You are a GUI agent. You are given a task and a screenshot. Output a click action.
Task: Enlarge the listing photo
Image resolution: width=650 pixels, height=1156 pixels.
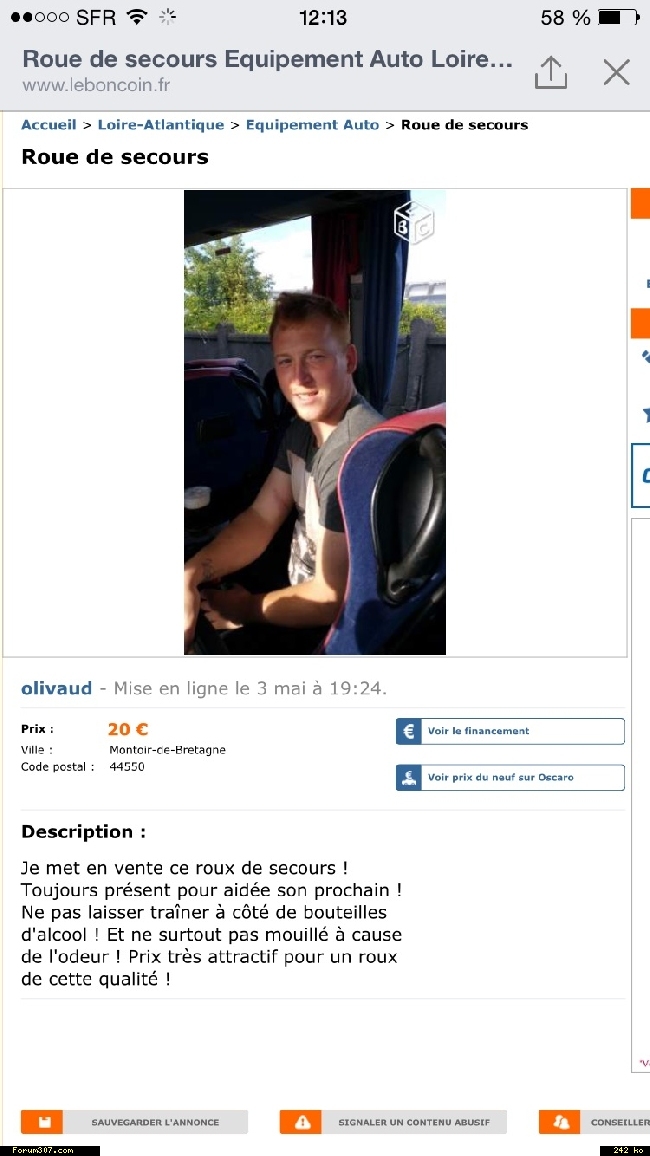pyautogui.click(x=315, y=422)
